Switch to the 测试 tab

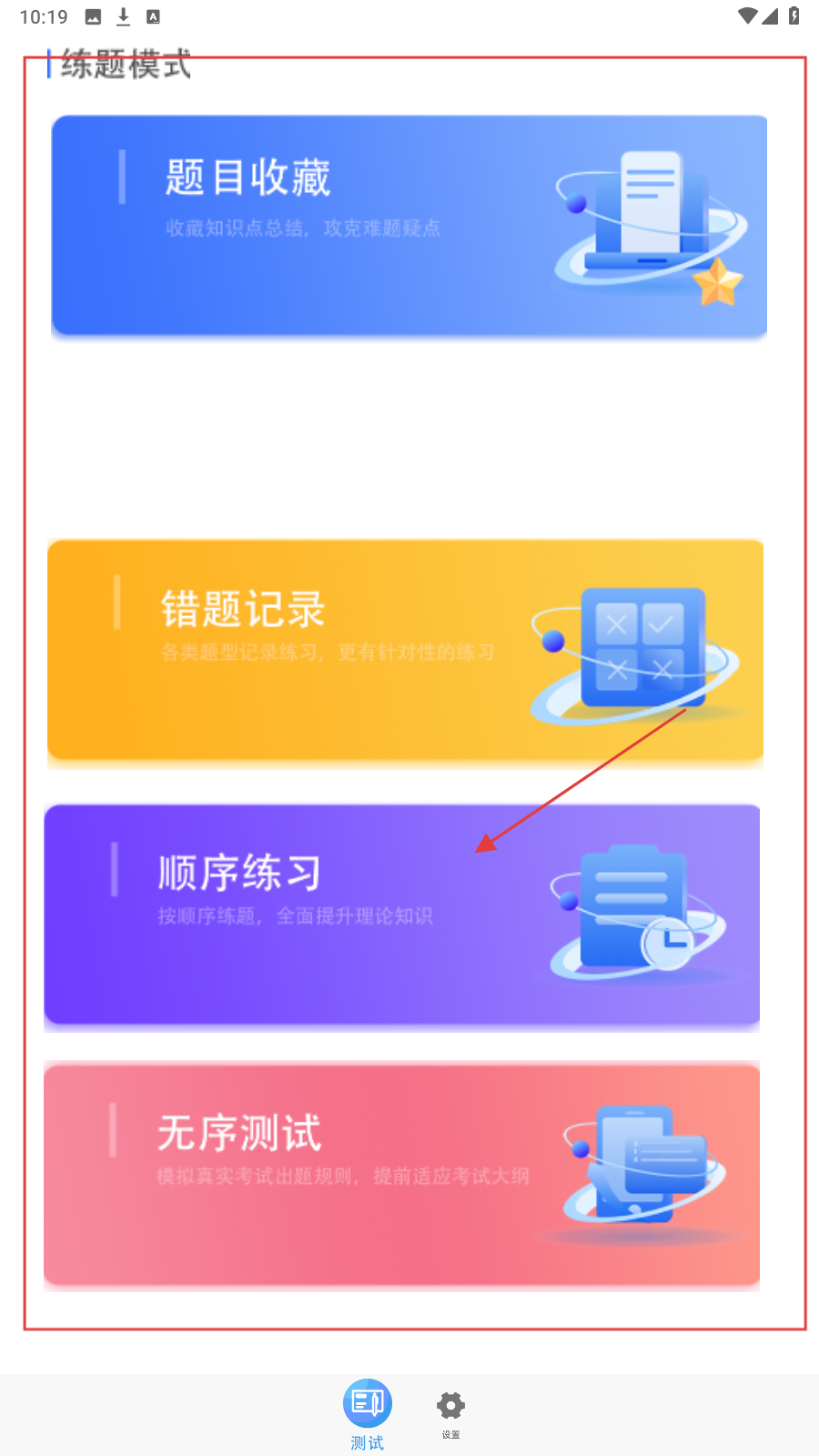[x=368, y=1413]
